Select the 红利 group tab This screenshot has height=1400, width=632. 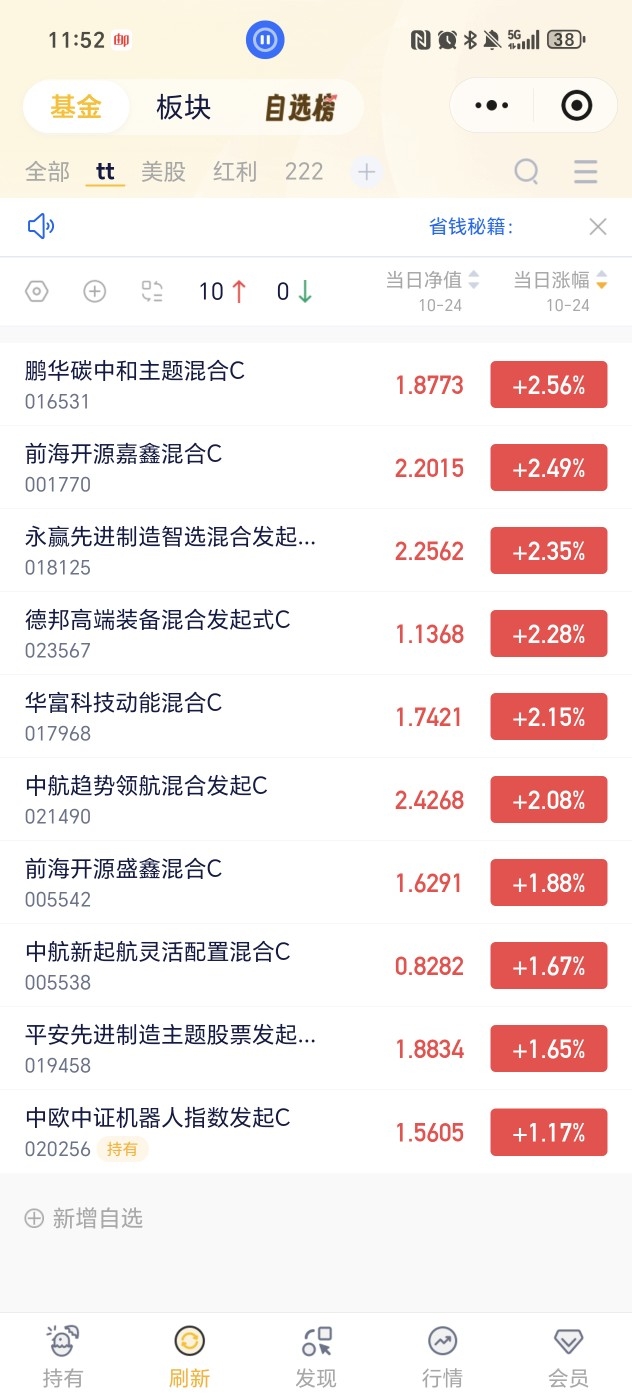pos(236,171)
